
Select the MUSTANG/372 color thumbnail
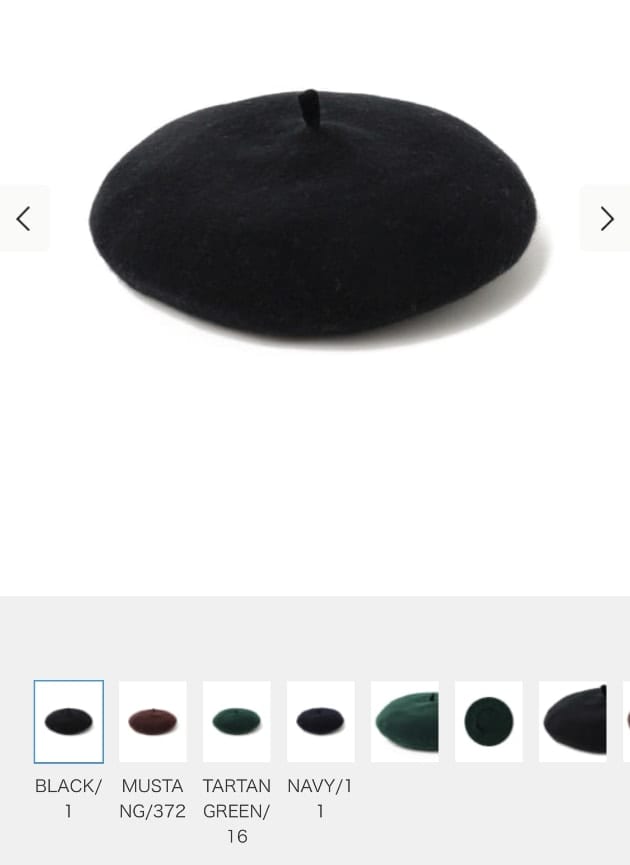pyautogui.click(x=152, y=721)
